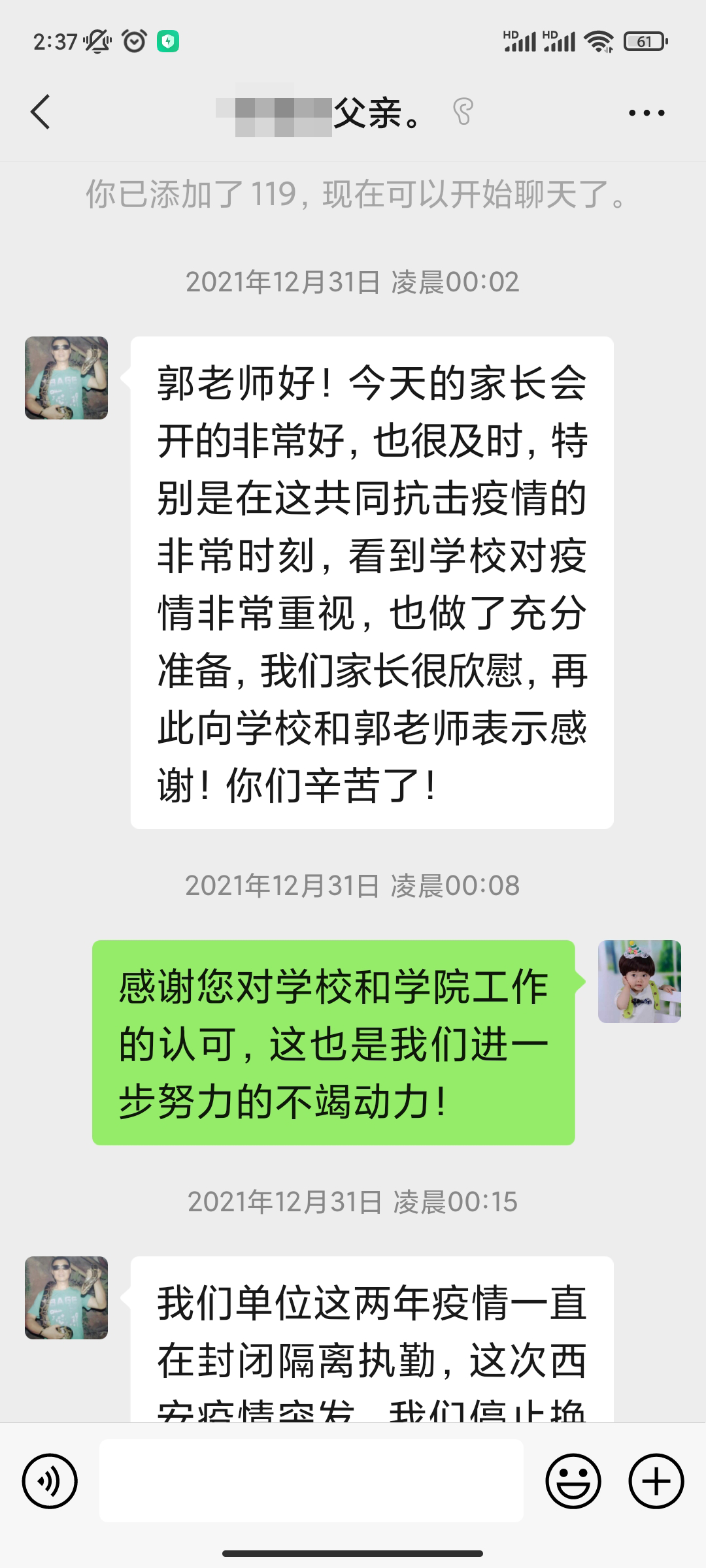View your own baby-photo avatar profile
The height and width of the screenshot is (1568, 706).
pos(639,981)
